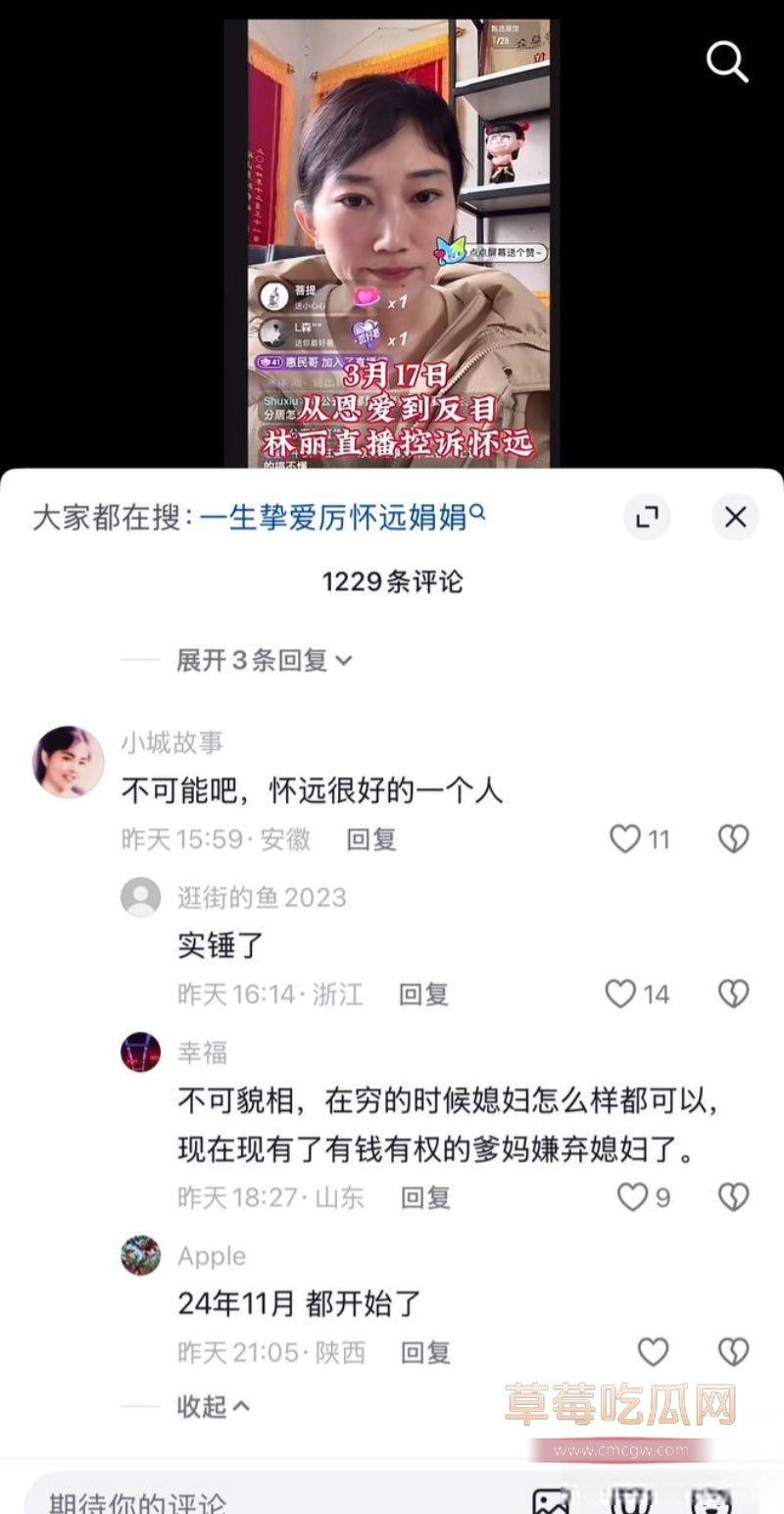Tap the dislike icon on 小城故事's comment
The image size is (784, 1514).
coord(732,839)
